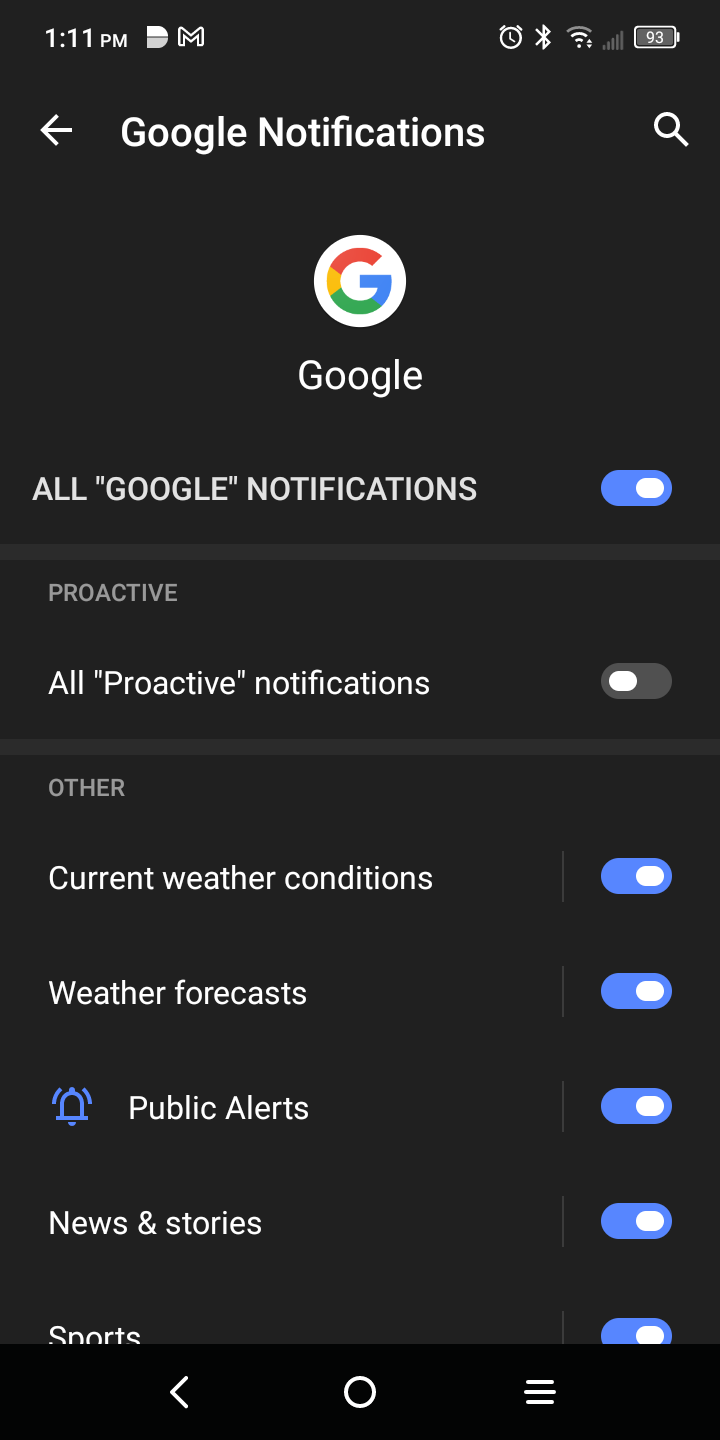Image resolution: width=720 pixels, height=1440 pixels.
Task: Enable All "Proactive" notifications switch
Action: [636, 682]
